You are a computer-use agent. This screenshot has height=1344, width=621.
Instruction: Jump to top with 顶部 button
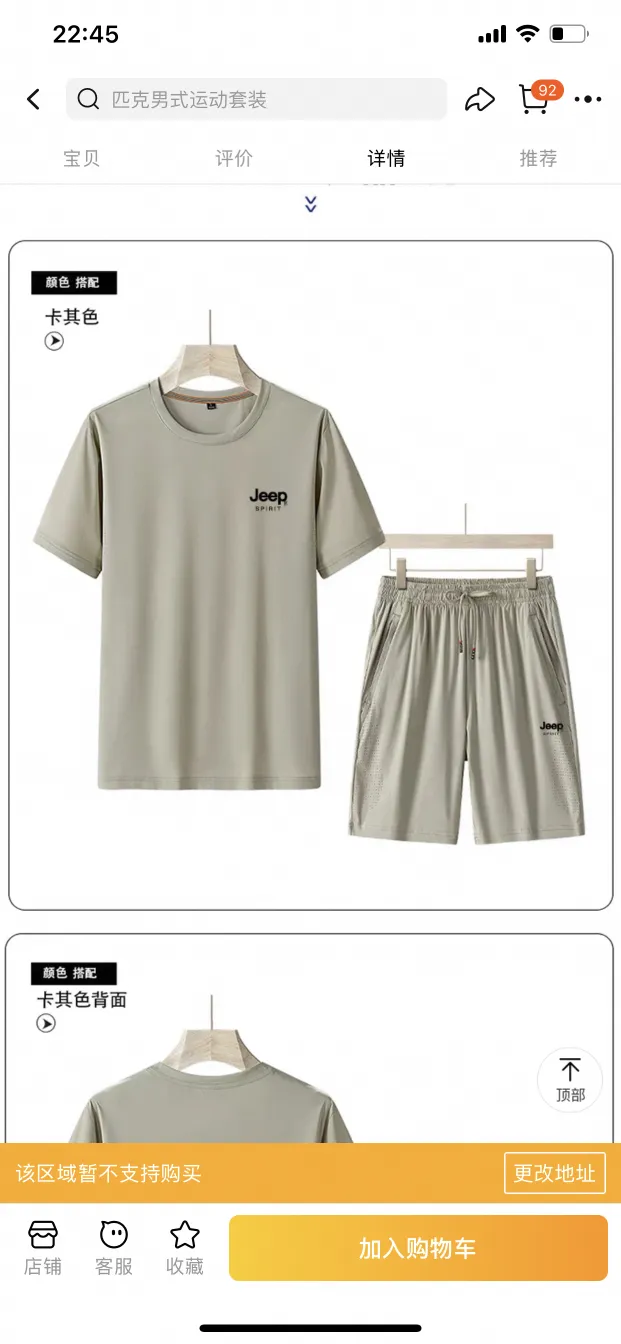pyautogui.click(x=570, y=1080)
